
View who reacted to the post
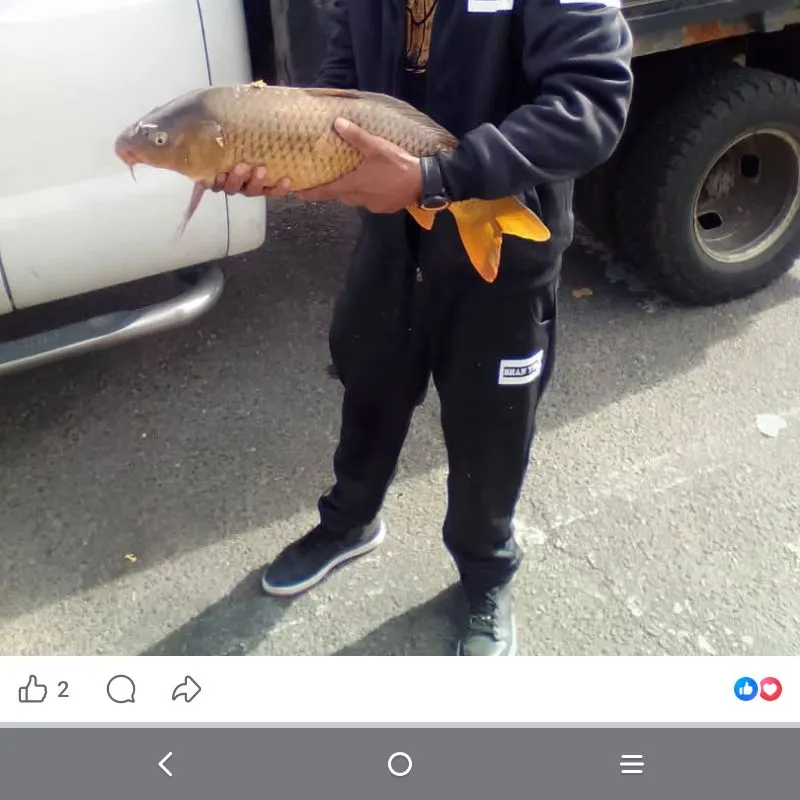click(757, 689)
